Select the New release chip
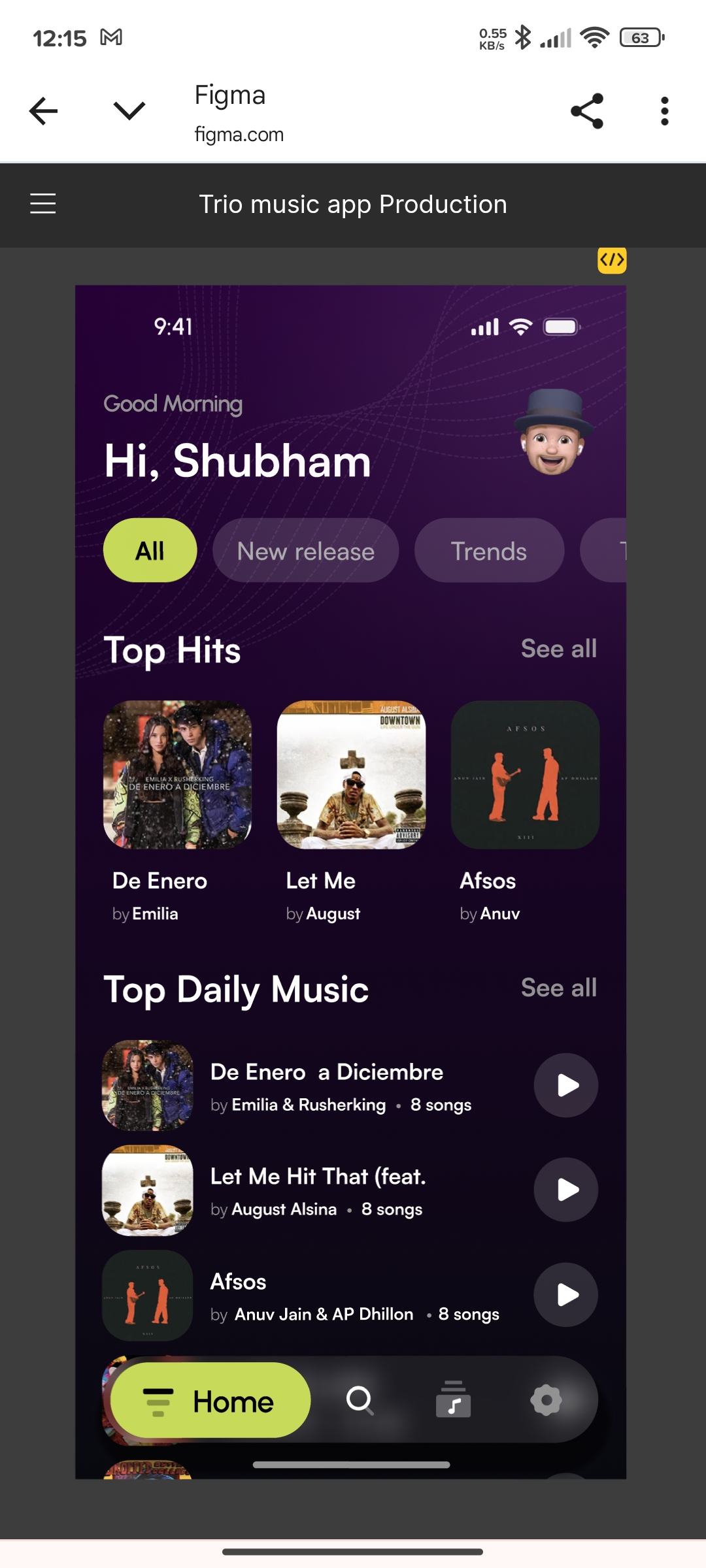 click(x=305, y=551)
